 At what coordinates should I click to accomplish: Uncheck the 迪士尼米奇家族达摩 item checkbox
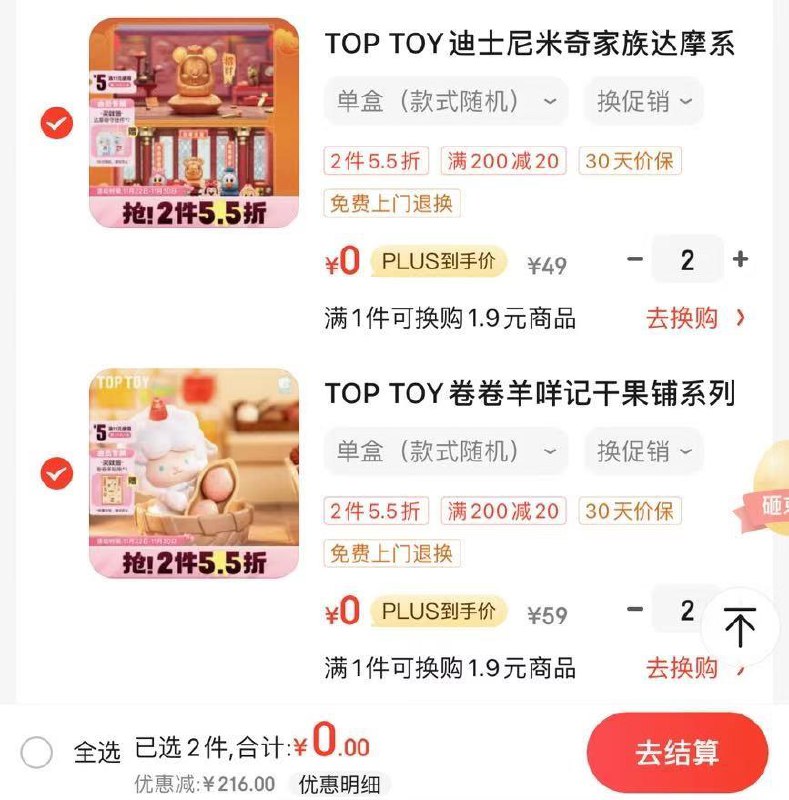click(x=56, y=124)
